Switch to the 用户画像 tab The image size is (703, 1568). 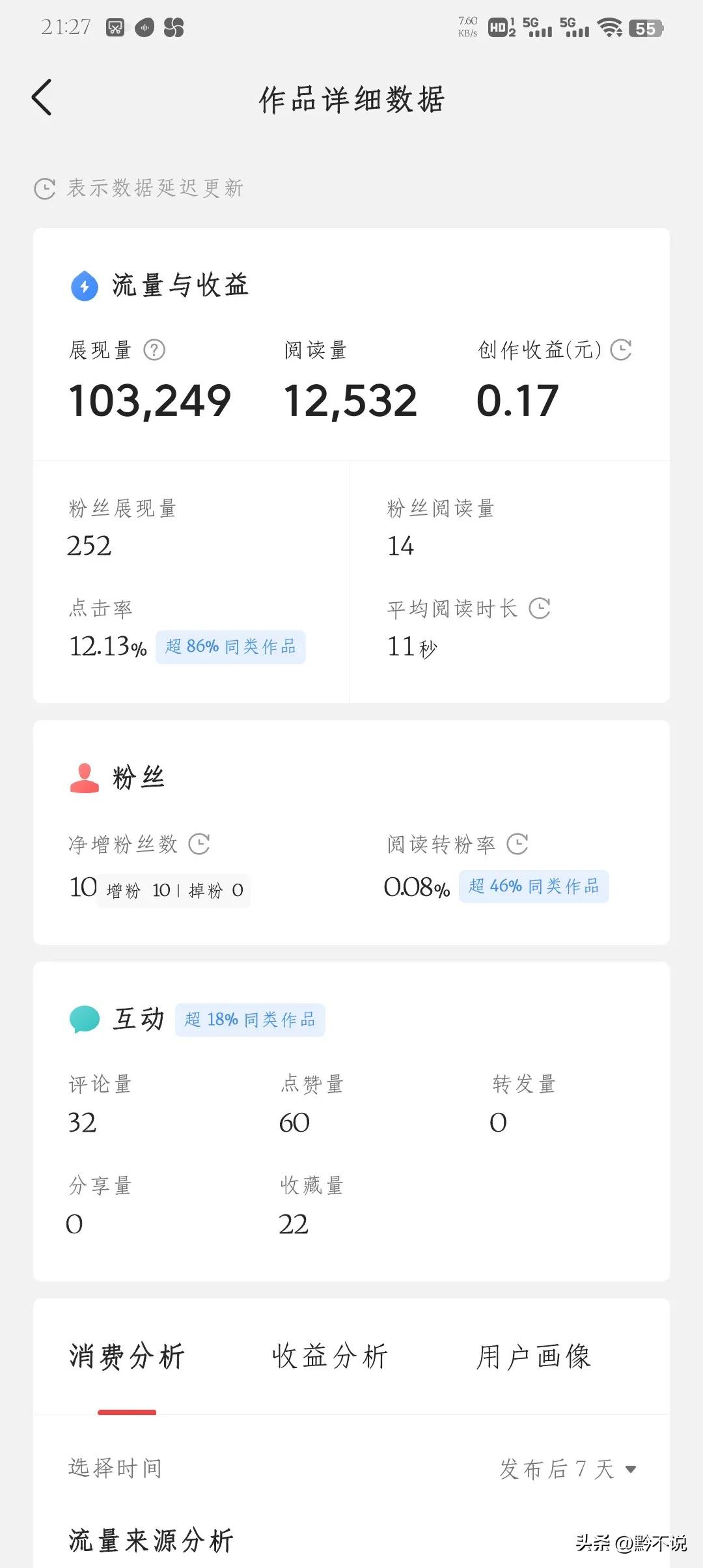point(534,1356)
